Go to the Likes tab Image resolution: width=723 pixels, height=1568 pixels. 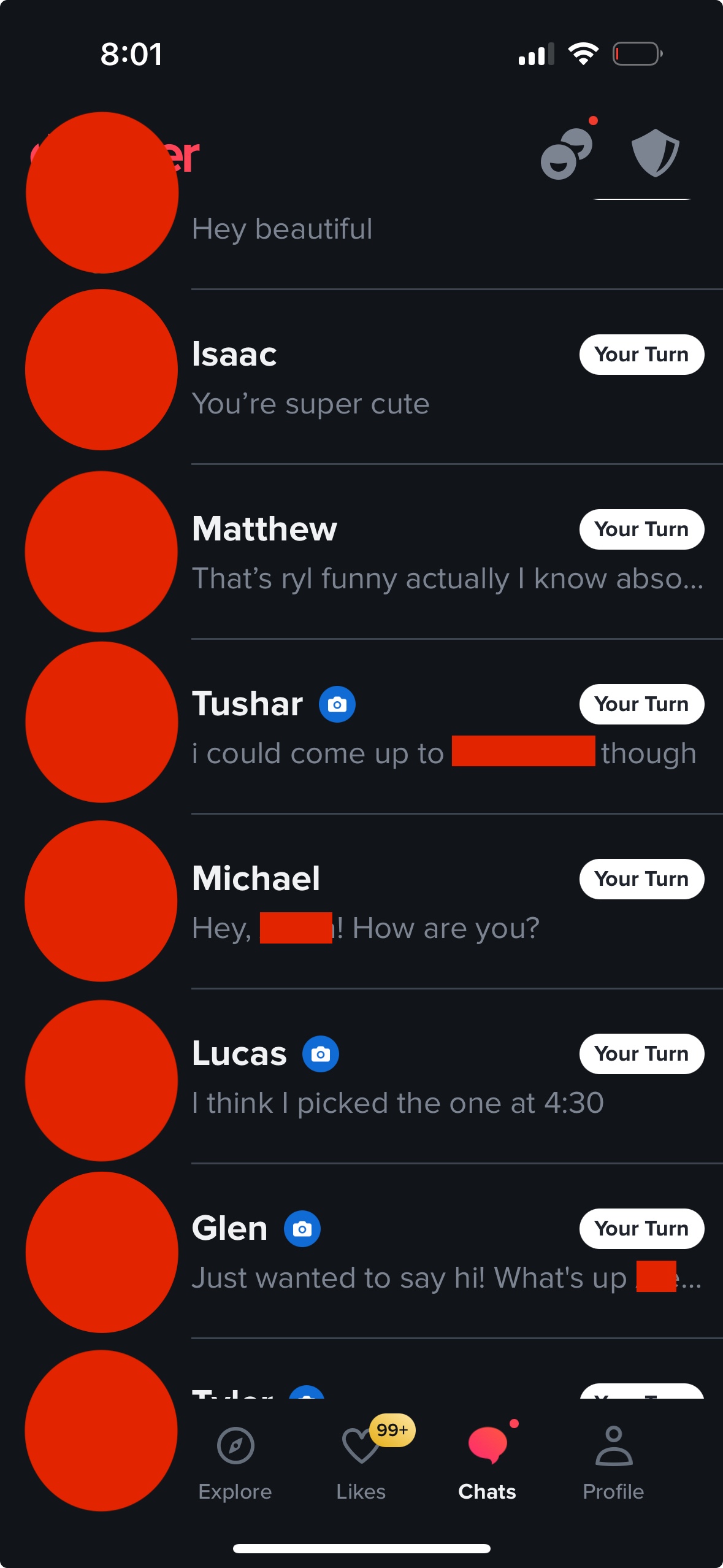361,1464
